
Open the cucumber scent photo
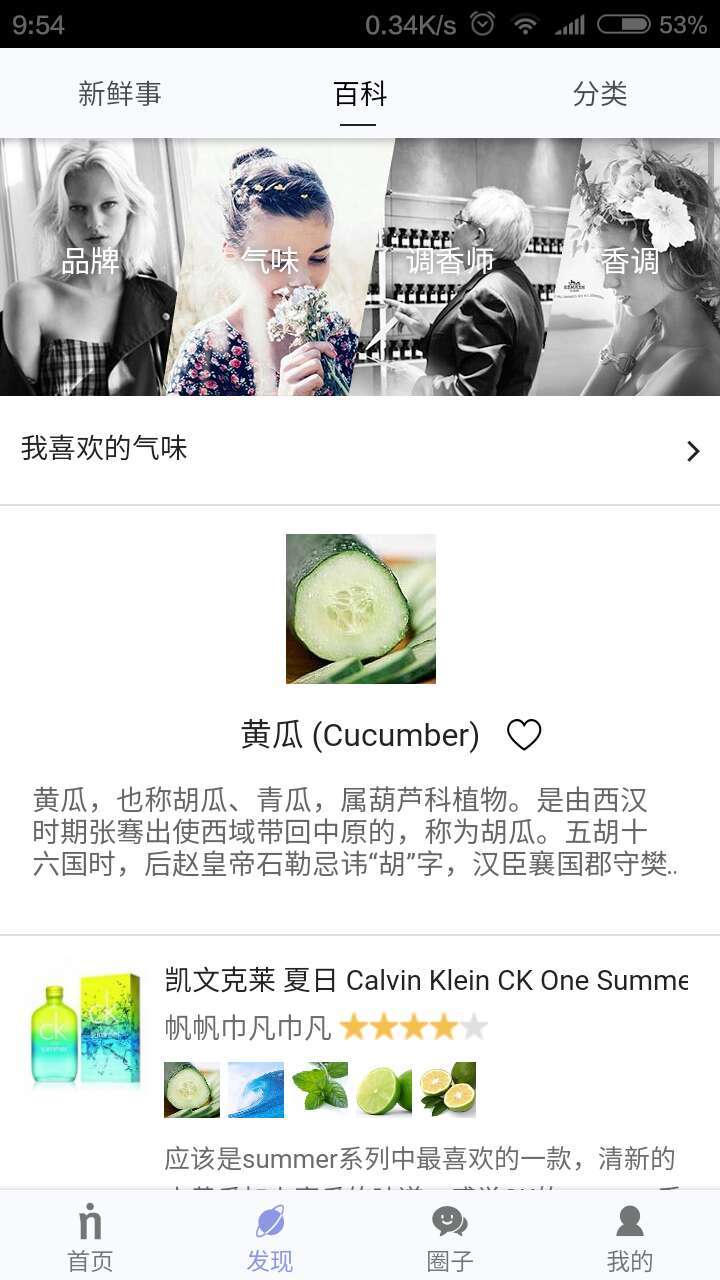point(360,609)
